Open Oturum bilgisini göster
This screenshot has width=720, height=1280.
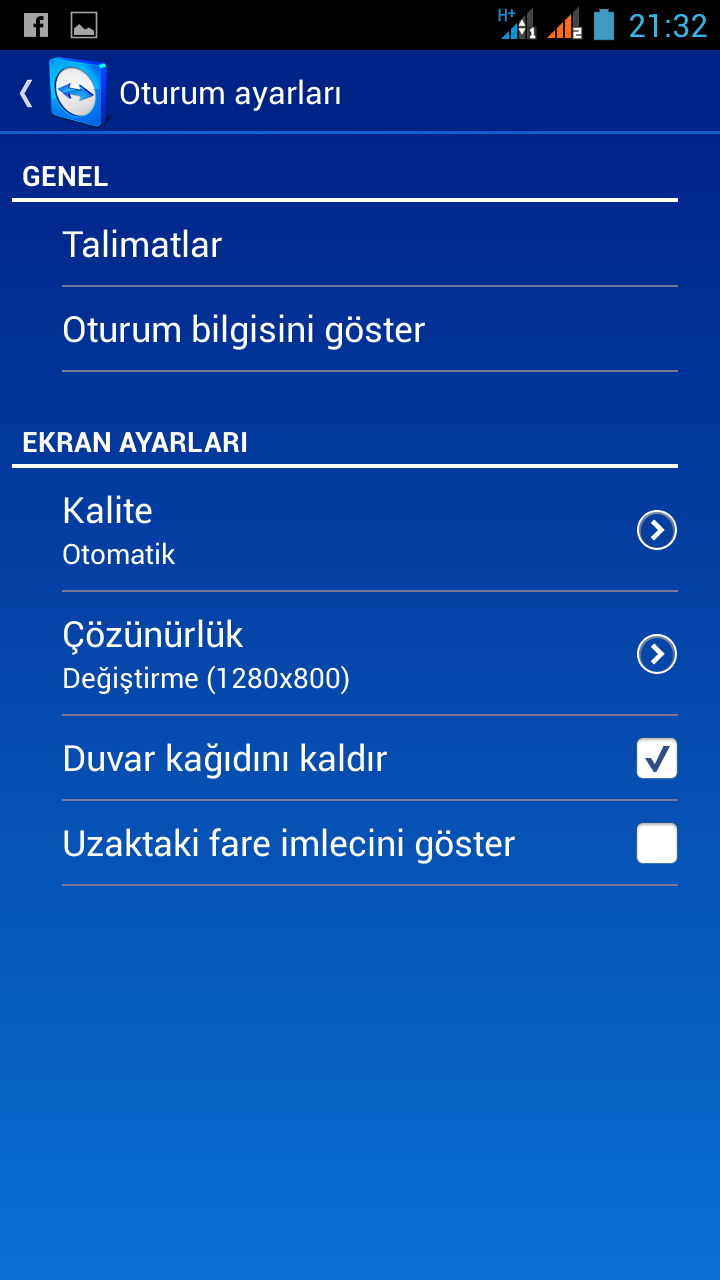pyautogui.click(x=370, y=329)
